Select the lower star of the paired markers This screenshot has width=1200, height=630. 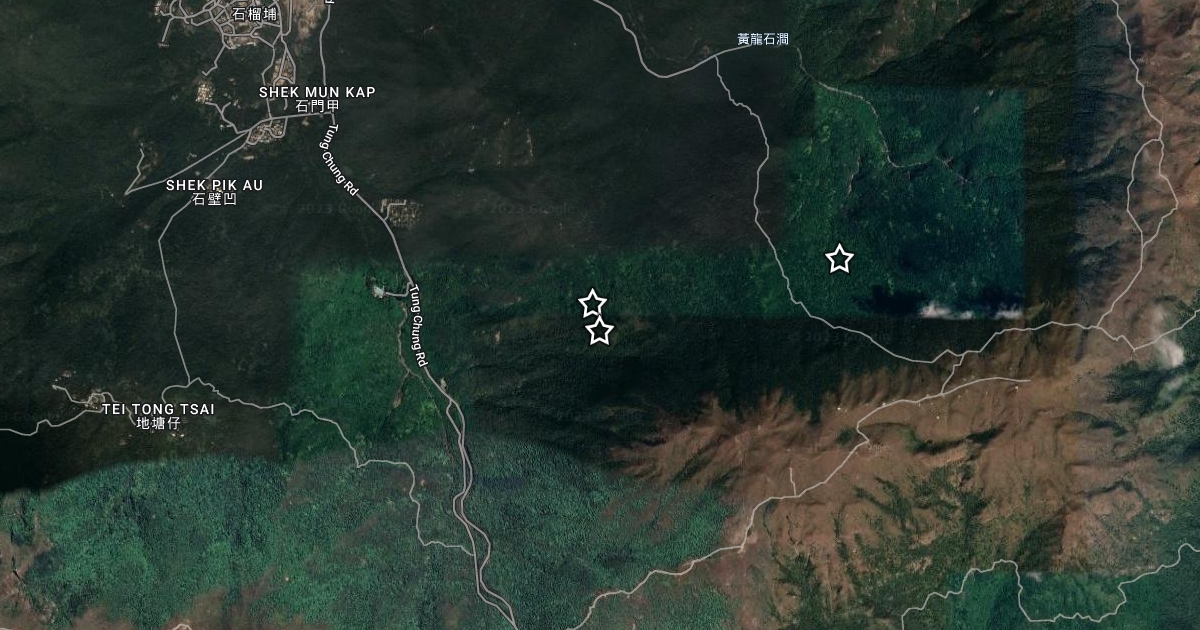click(x=599, y=331)
